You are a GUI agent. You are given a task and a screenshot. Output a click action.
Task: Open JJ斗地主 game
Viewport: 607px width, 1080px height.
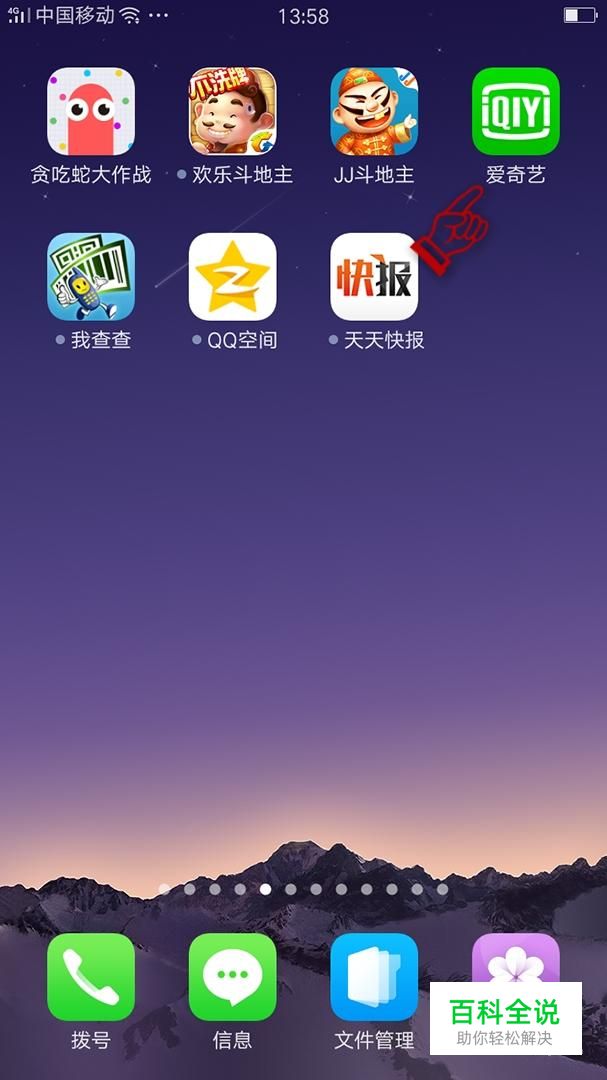pyautogui.click(x=374, y=111)
